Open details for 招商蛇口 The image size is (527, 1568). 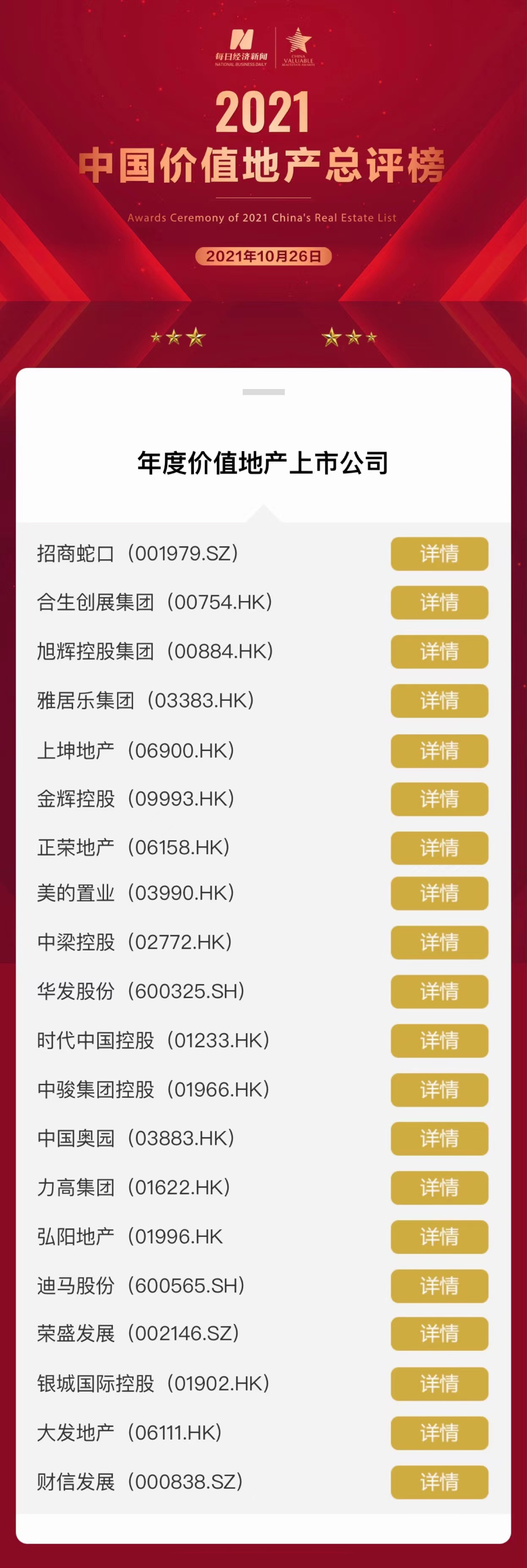pyautogui.click(x=439, y=553)
